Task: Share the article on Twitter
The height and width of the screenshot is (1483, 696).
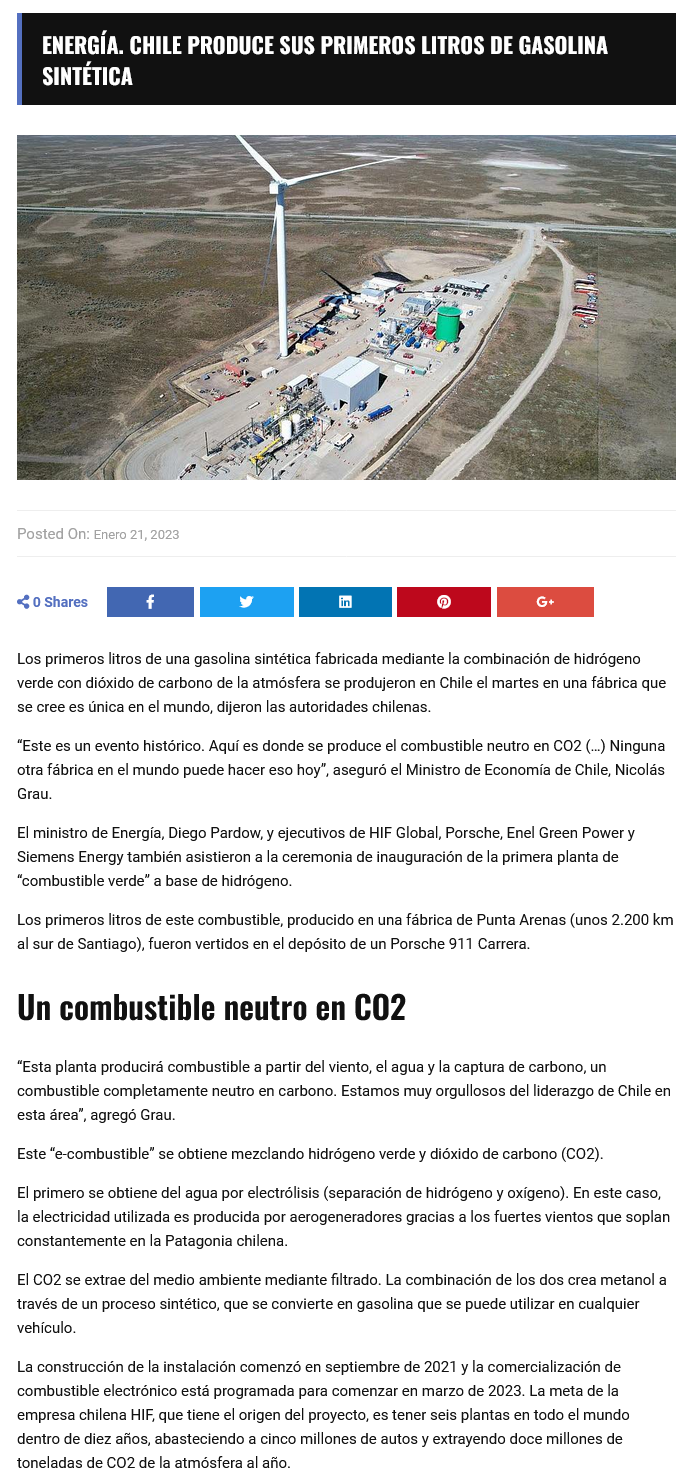Action: coord(246,602)
